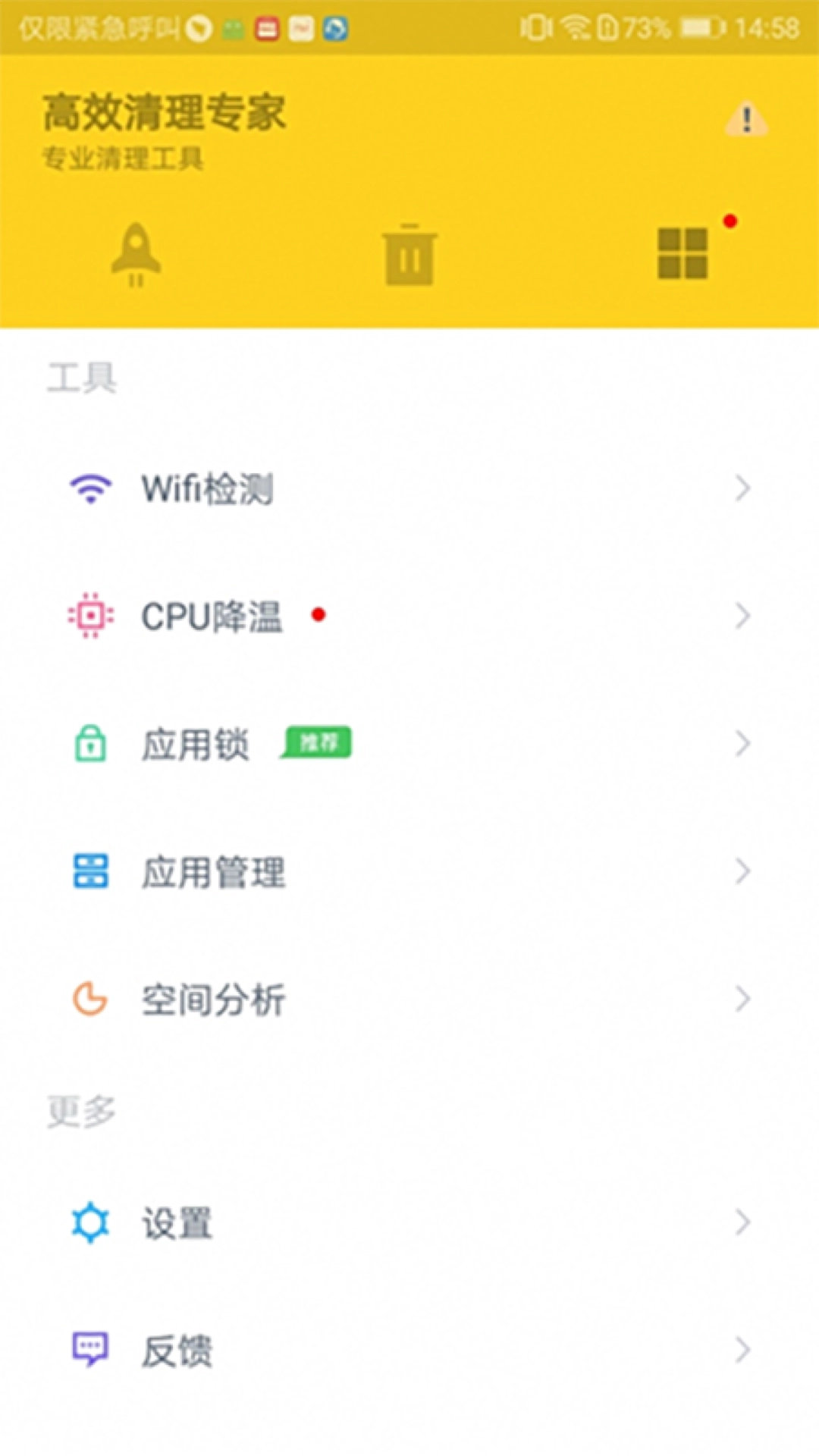Tap the pink CPU chip icon
The image size is (819, 1456).
tap(91, 617)
